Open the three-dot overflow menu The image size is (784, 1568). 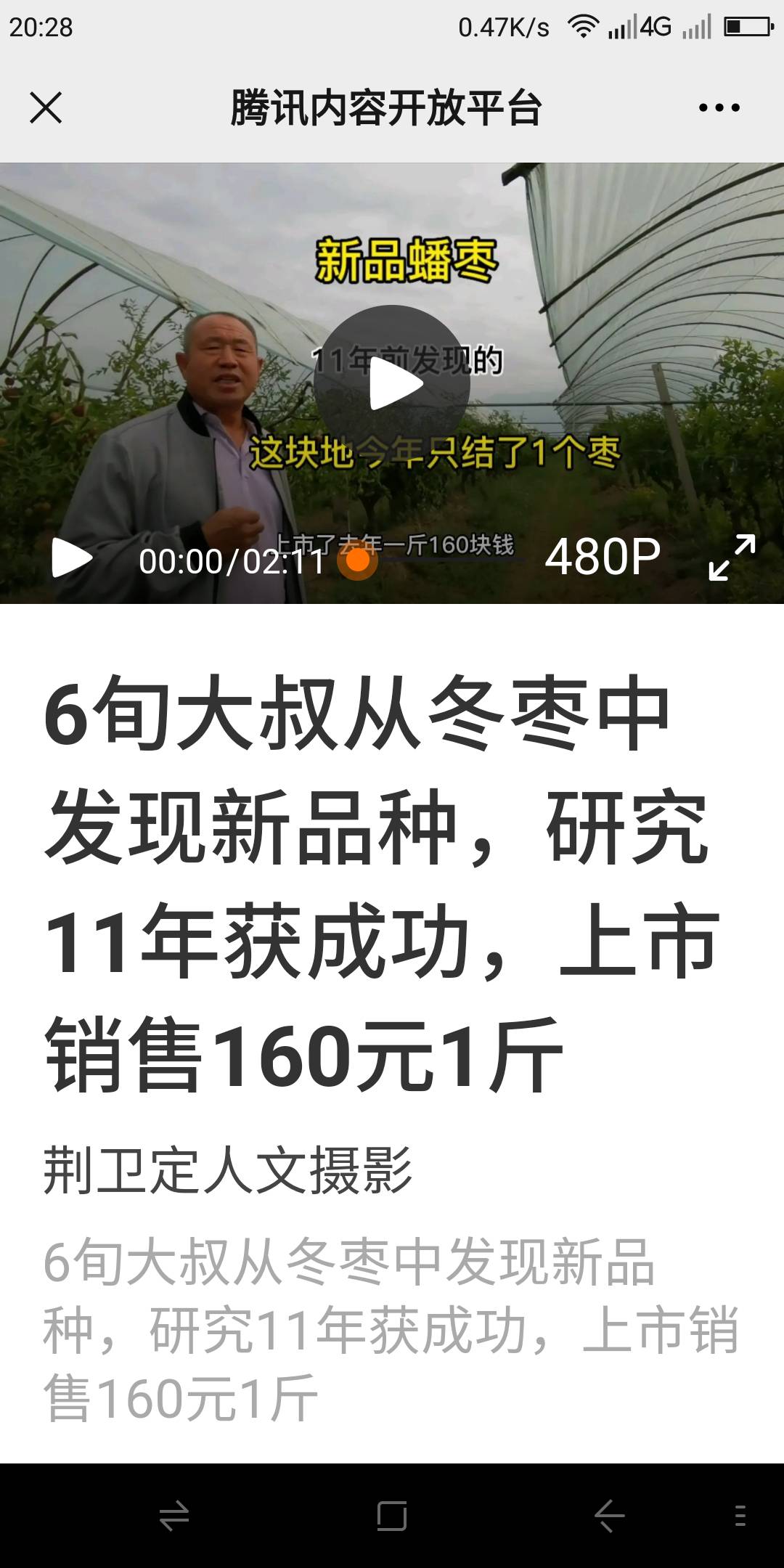[x=719, y=108]
